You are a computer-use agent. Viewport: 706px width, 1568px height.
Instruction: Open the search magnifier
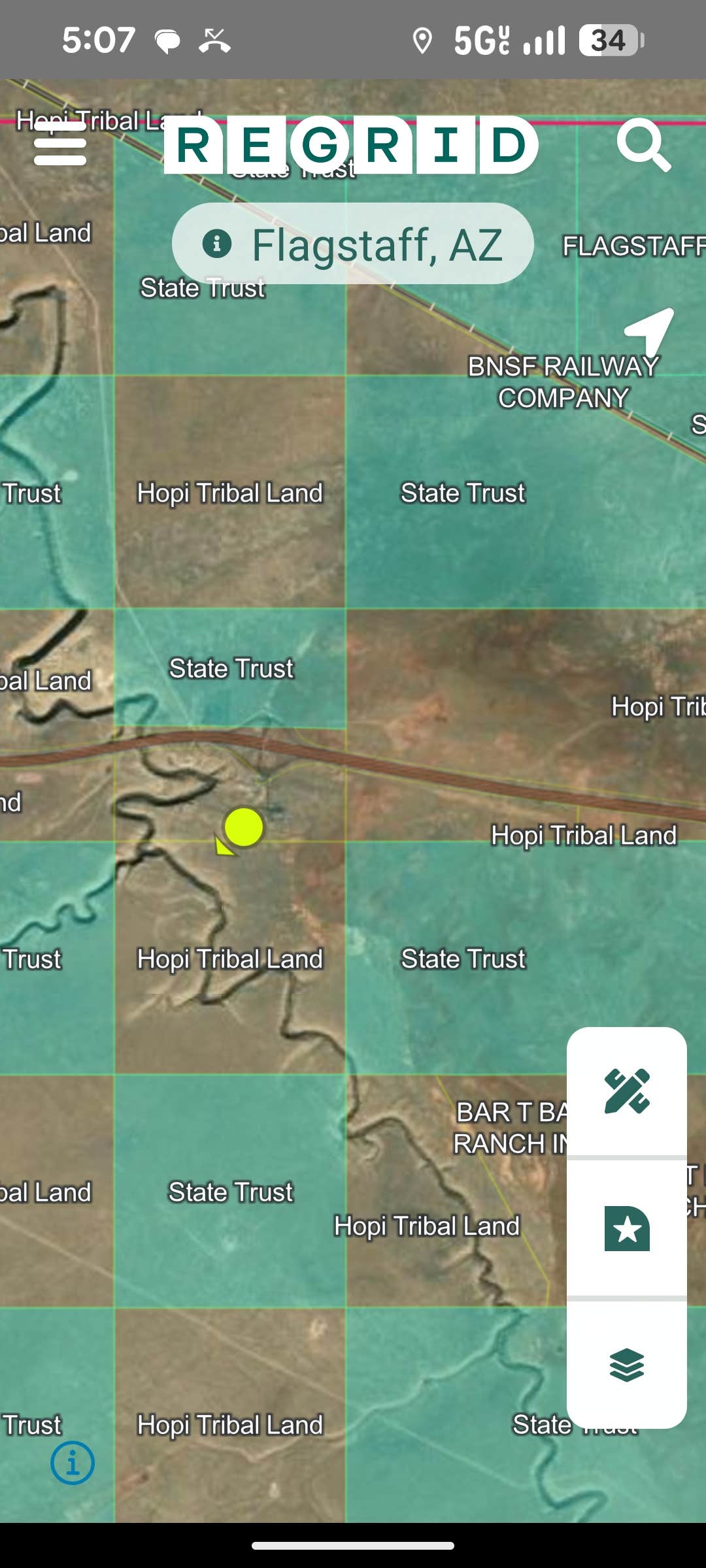(643, 144)
